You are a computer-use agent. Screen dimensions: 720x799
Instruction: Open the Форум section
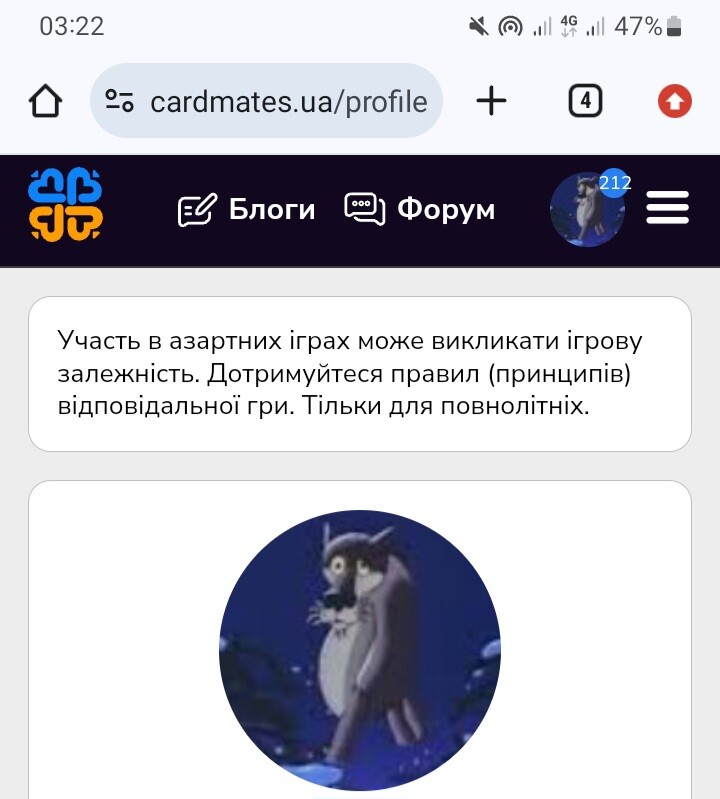click(x=420, y=210)
